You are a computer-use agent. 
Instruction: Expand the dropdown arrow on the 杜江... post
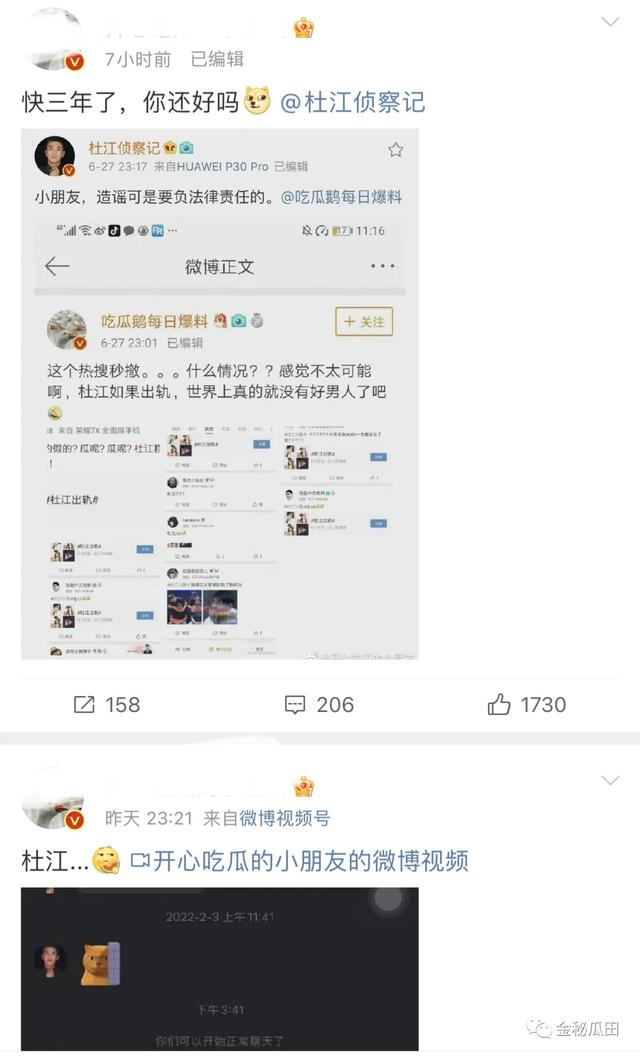(610, 781)
